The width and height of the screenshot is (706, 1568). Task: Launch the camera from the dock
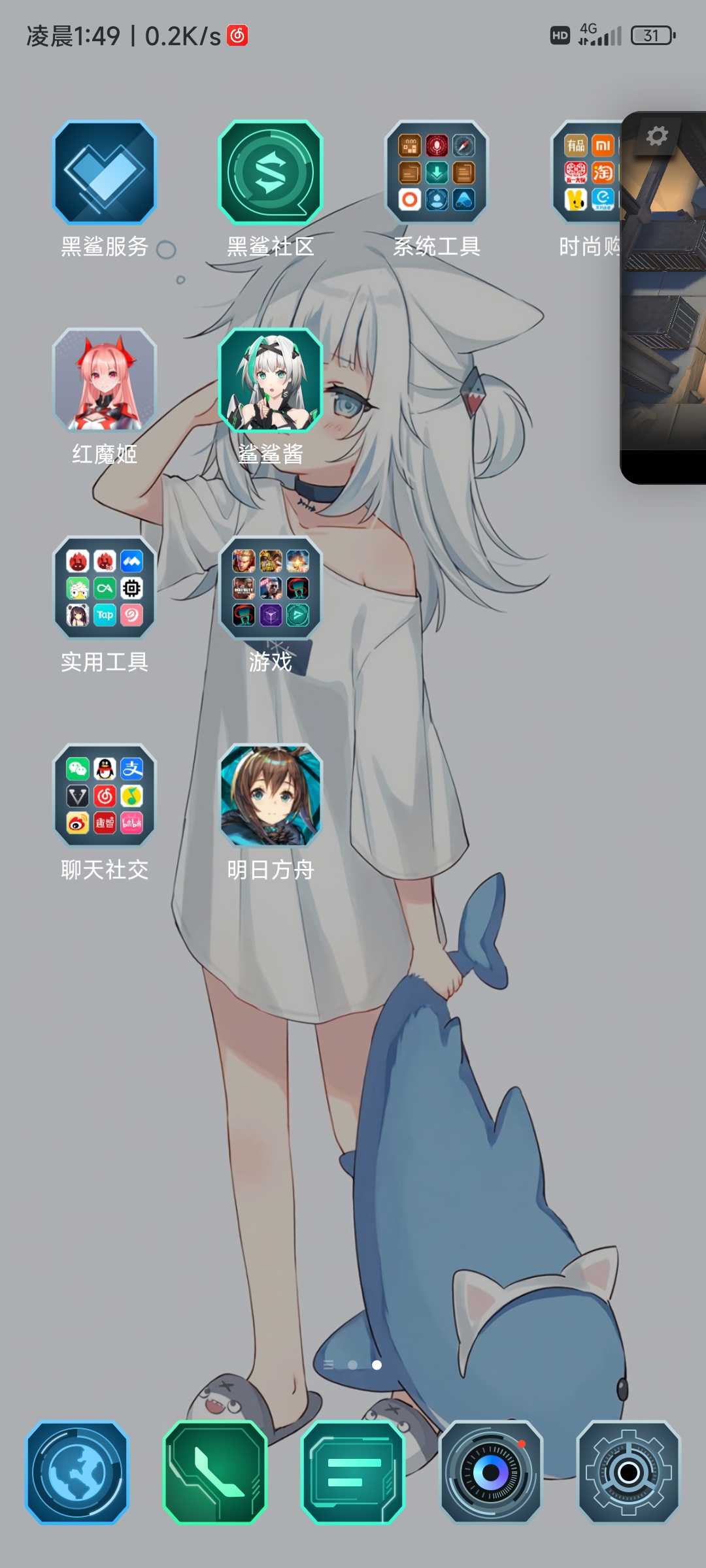pos(491,1473)
